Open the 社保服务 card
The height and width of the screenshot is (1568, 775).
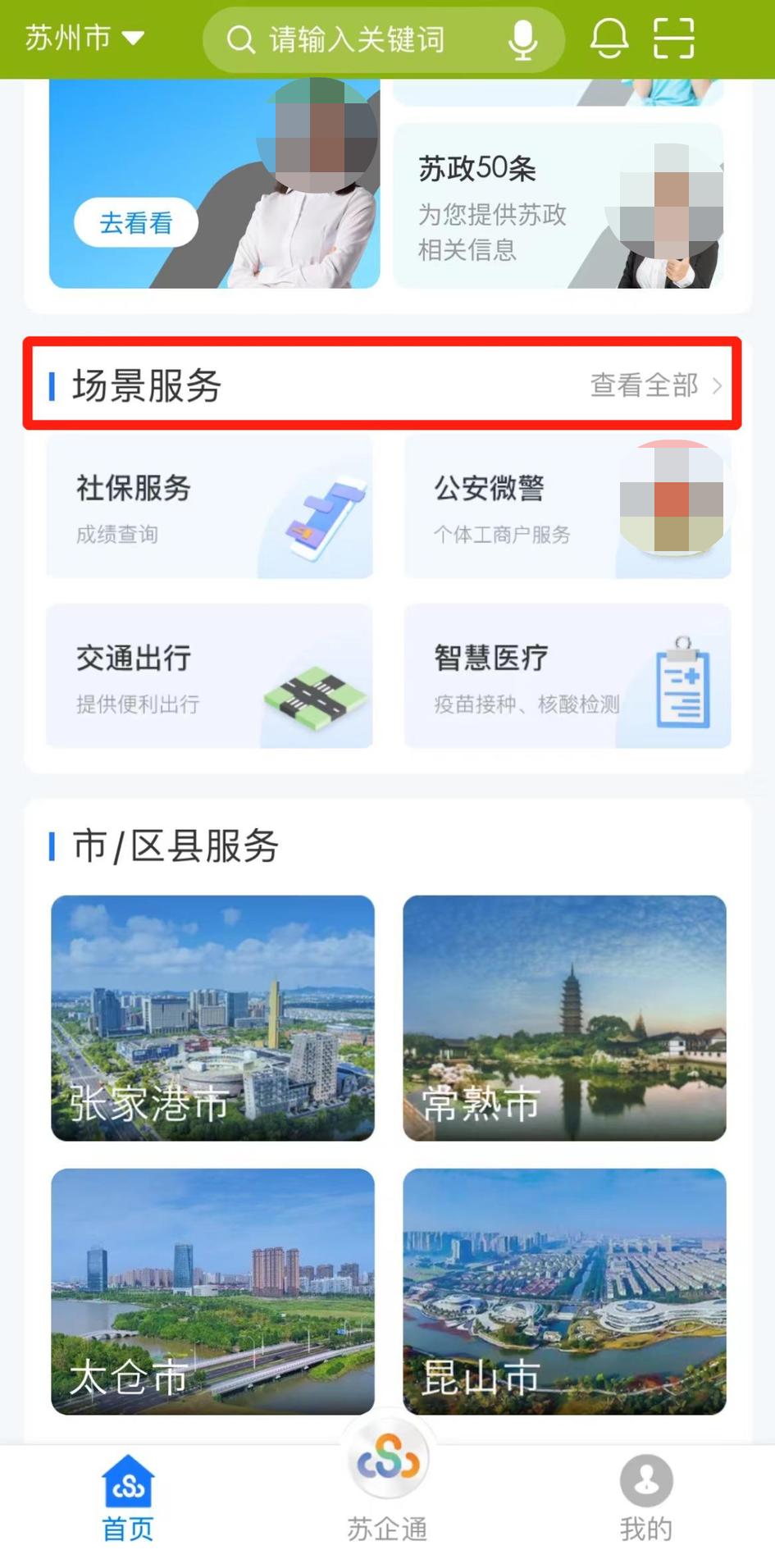click(x=210, y=508)
